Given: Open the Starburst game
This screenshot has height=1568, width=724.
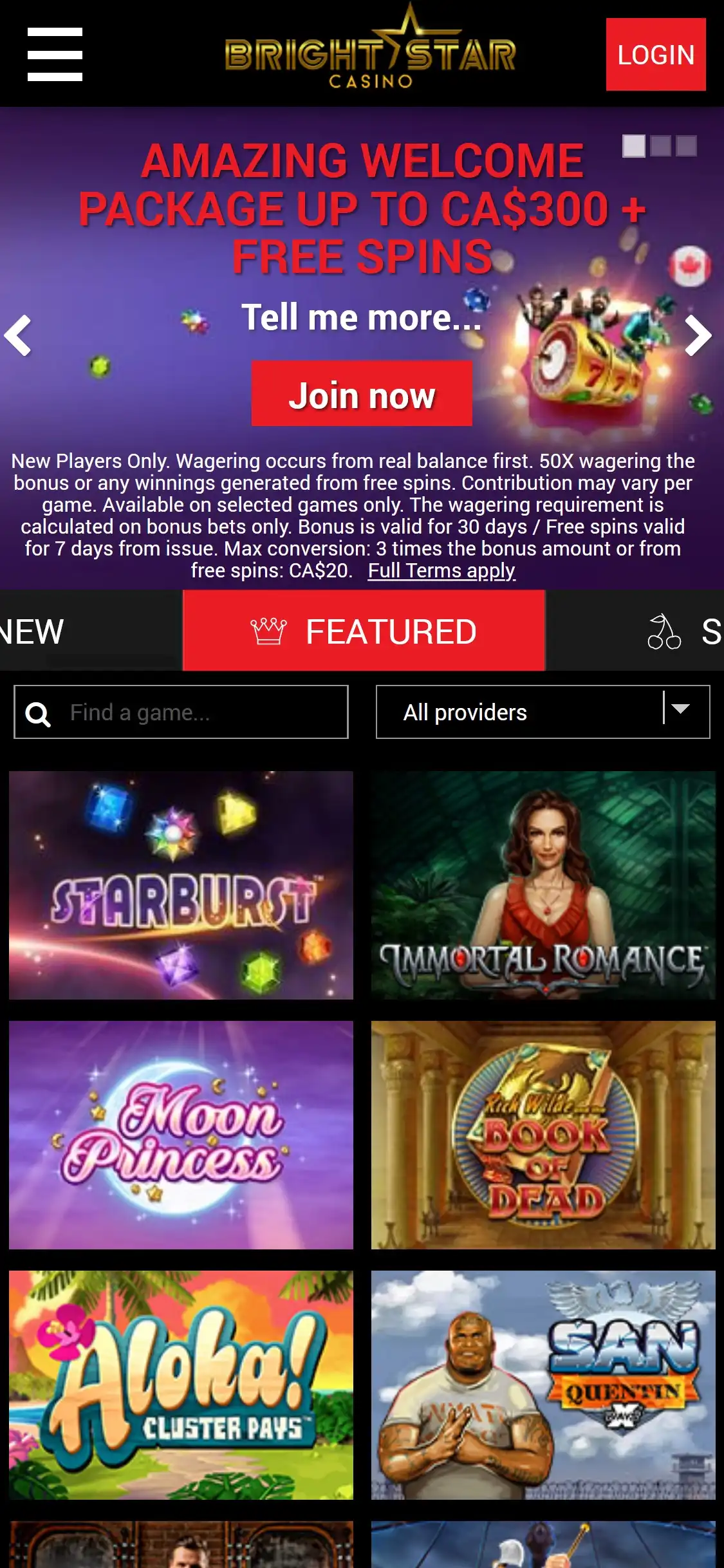Looking at the screenshot, I should (x=181, y=885).
